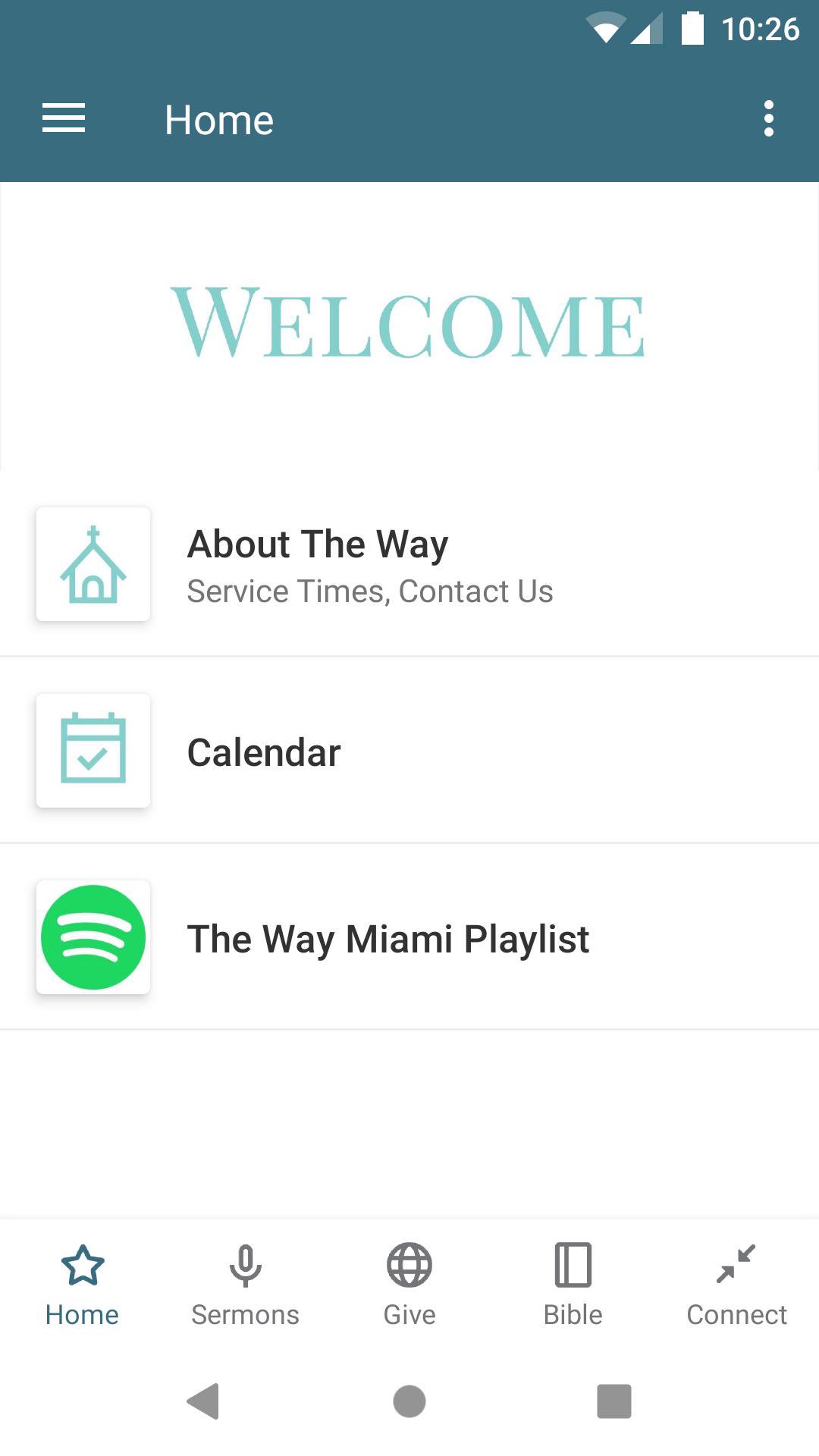Open the overflow options menu

pos(768,119)
